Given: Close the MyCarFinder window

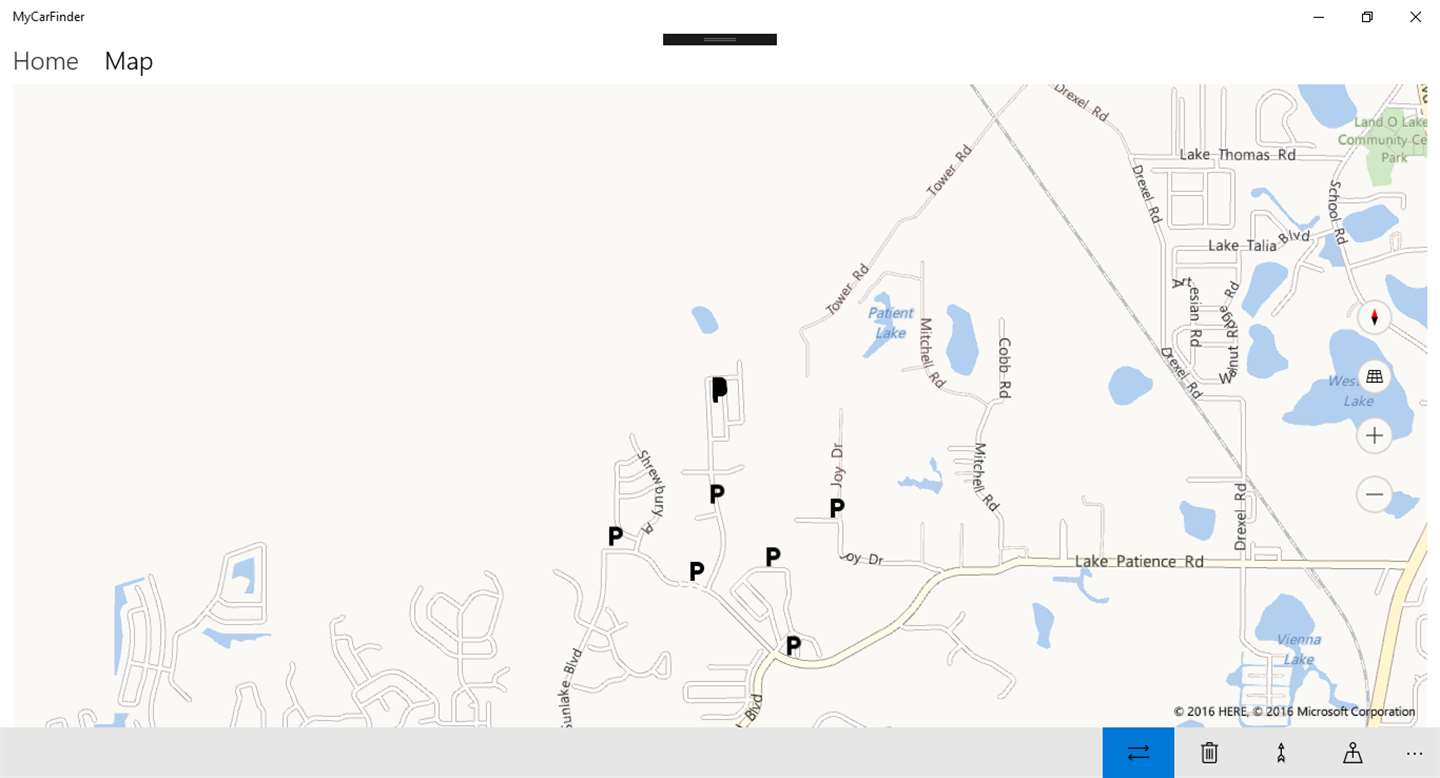Looking at the screenshot, I should click(x=1415, y=17).
